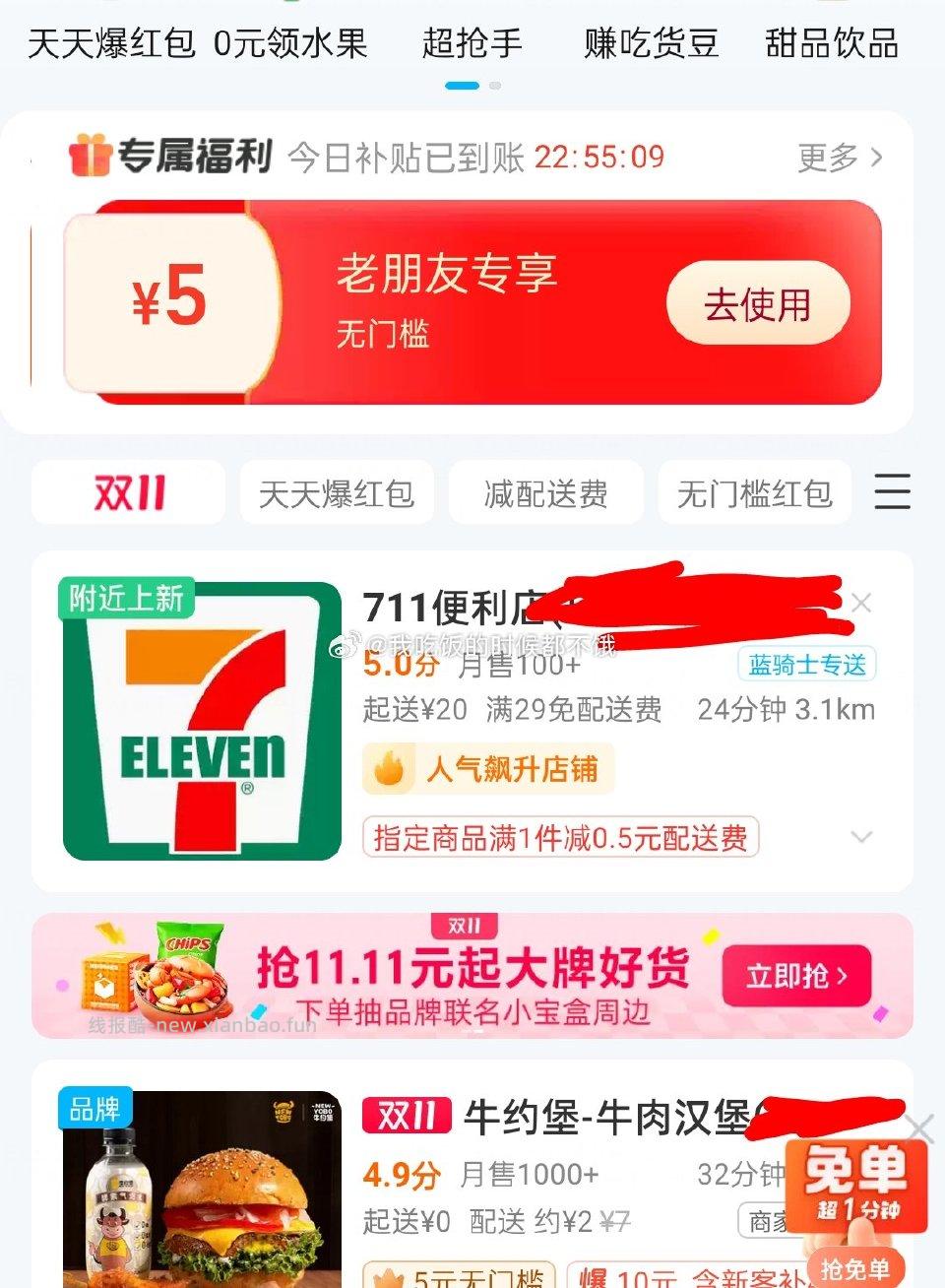The width and height of the screenshot is (945, 1288).
Task: Dismiss the 711便利店 listing with the X
Action: coord(863,603)
